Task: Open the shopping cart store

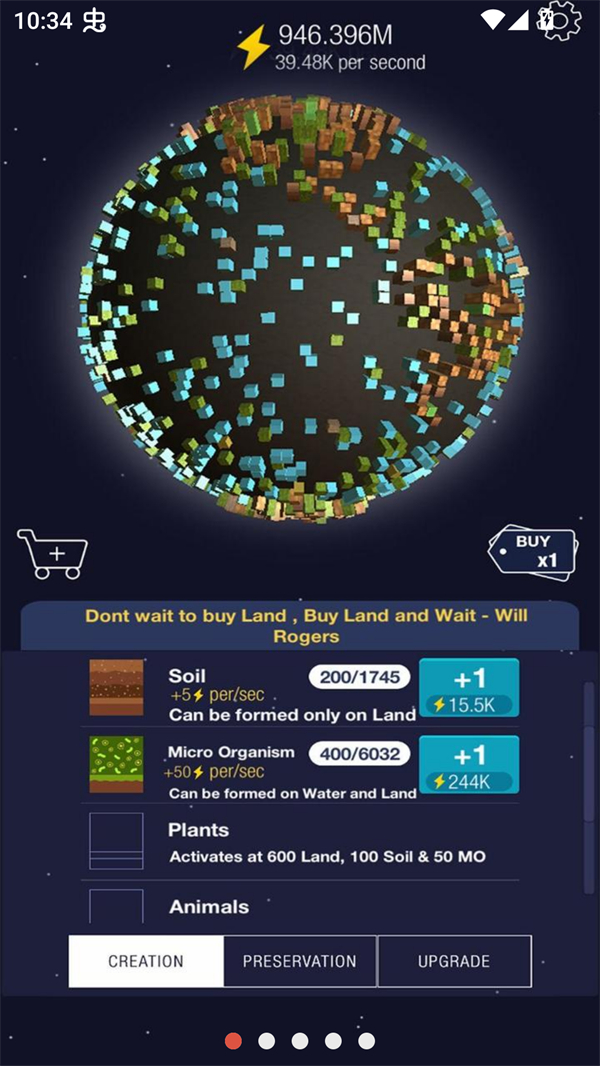Action: [x=53, y=553]
